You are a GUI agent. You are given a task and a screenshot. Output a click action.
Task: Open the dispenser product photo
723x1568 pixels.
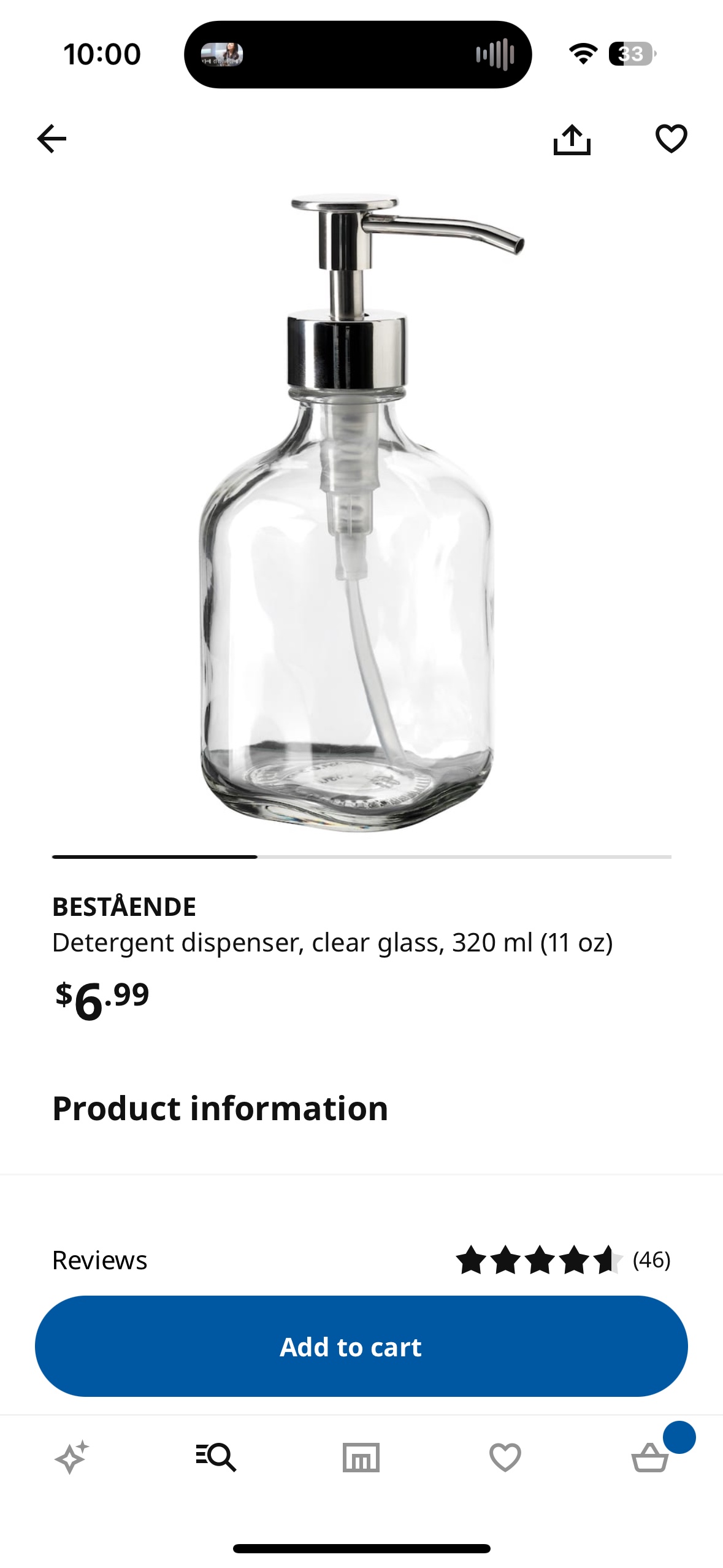point(361,513)
